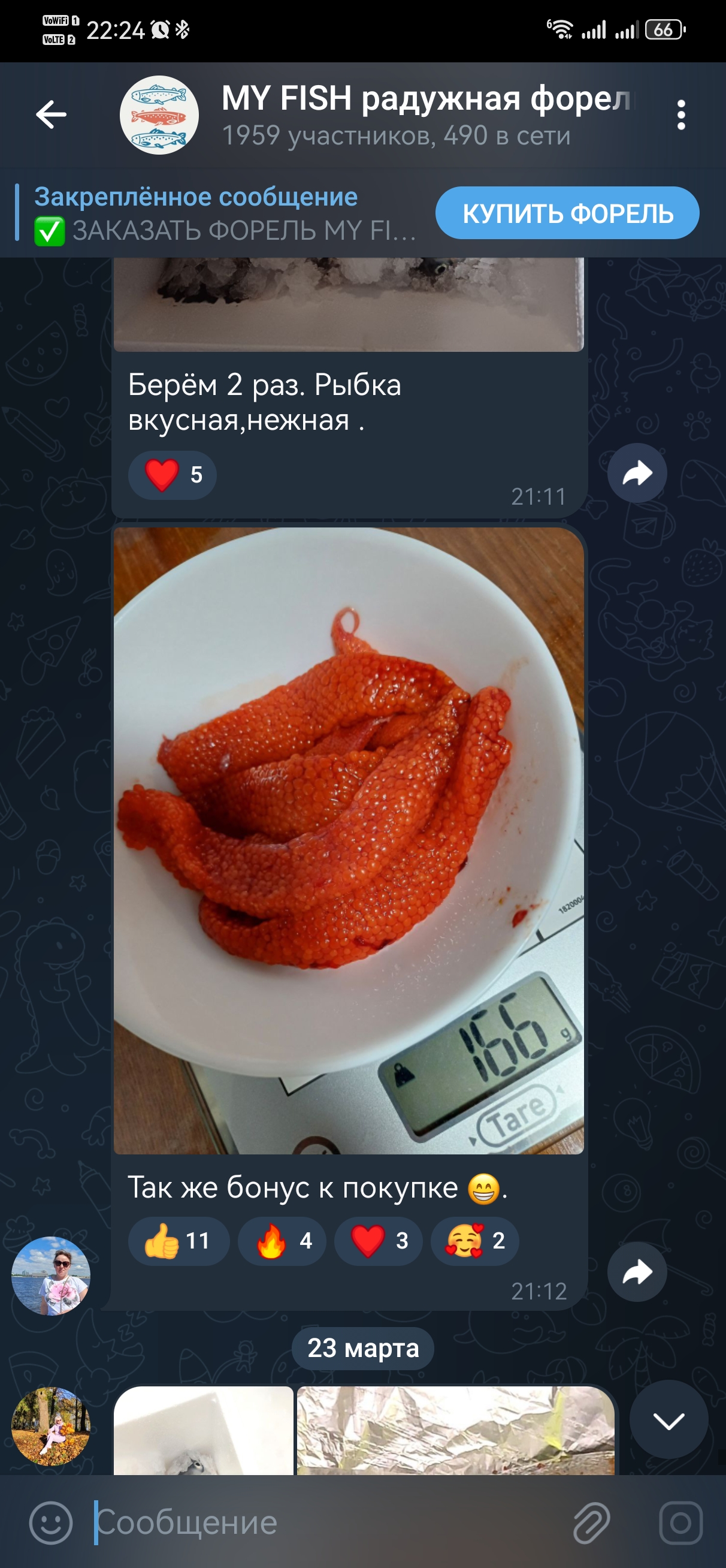
Task: Tap the smiling-hearts reaction with count 2
Action: (x=474, y=1241)
